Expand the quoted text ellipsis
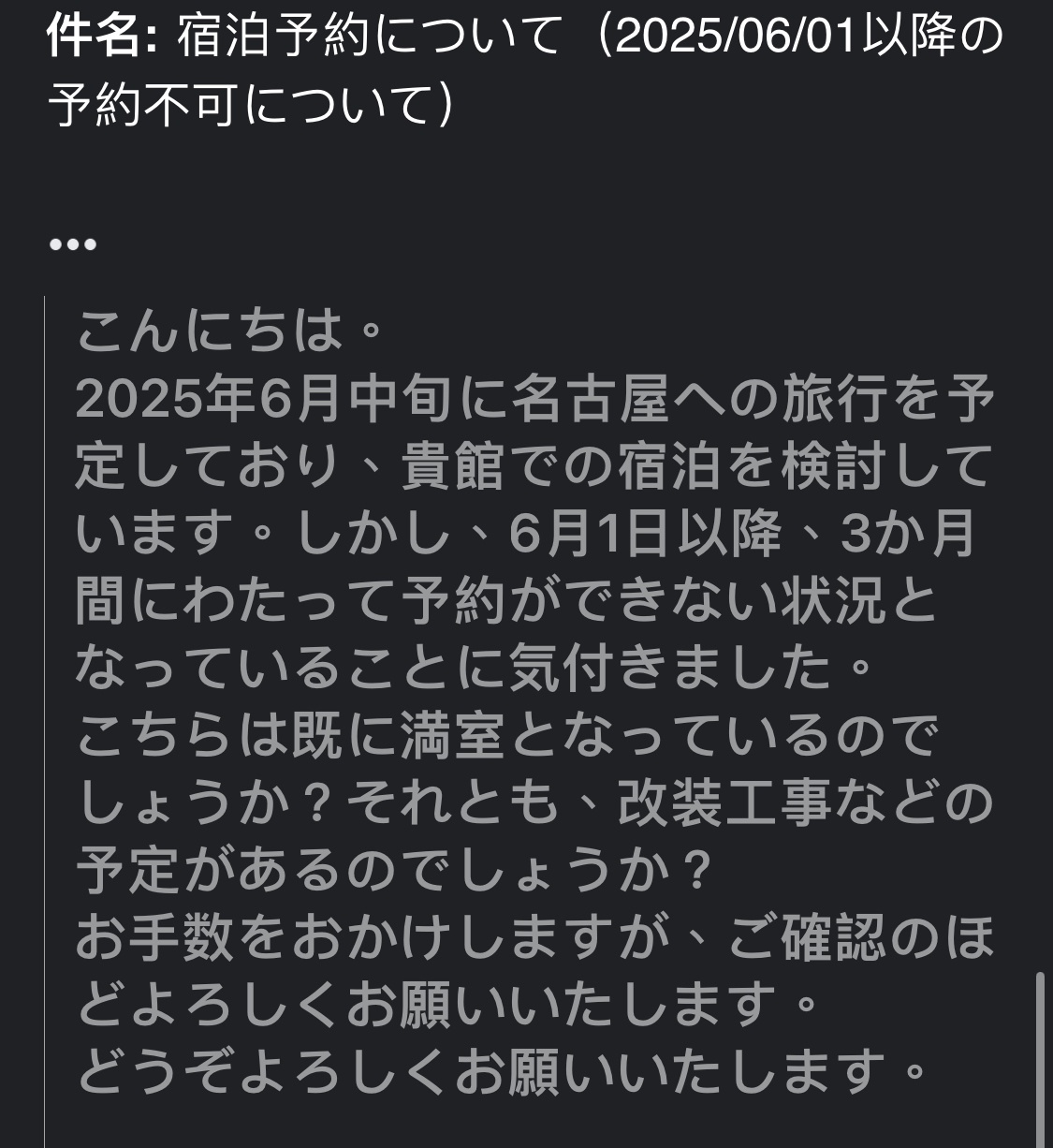 click(73, 245)
